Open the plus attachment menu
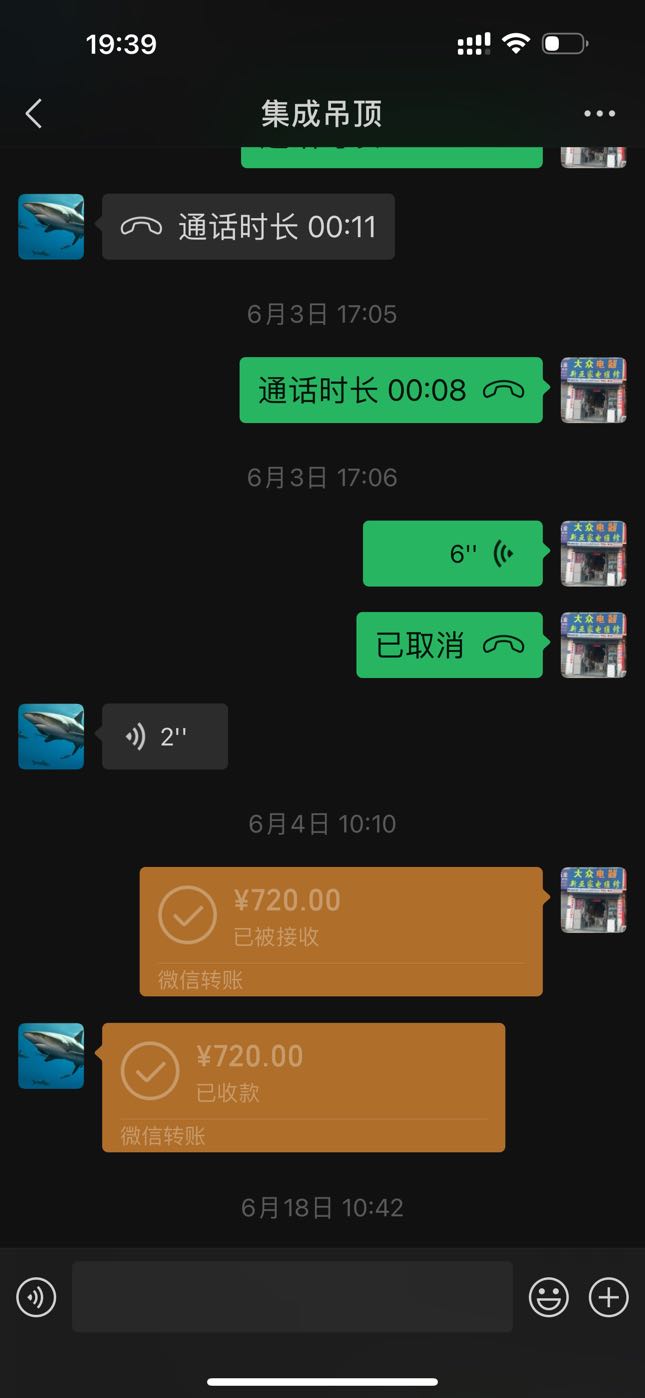The height and width of the screenshot is (1398, 645). [608, 1298]
